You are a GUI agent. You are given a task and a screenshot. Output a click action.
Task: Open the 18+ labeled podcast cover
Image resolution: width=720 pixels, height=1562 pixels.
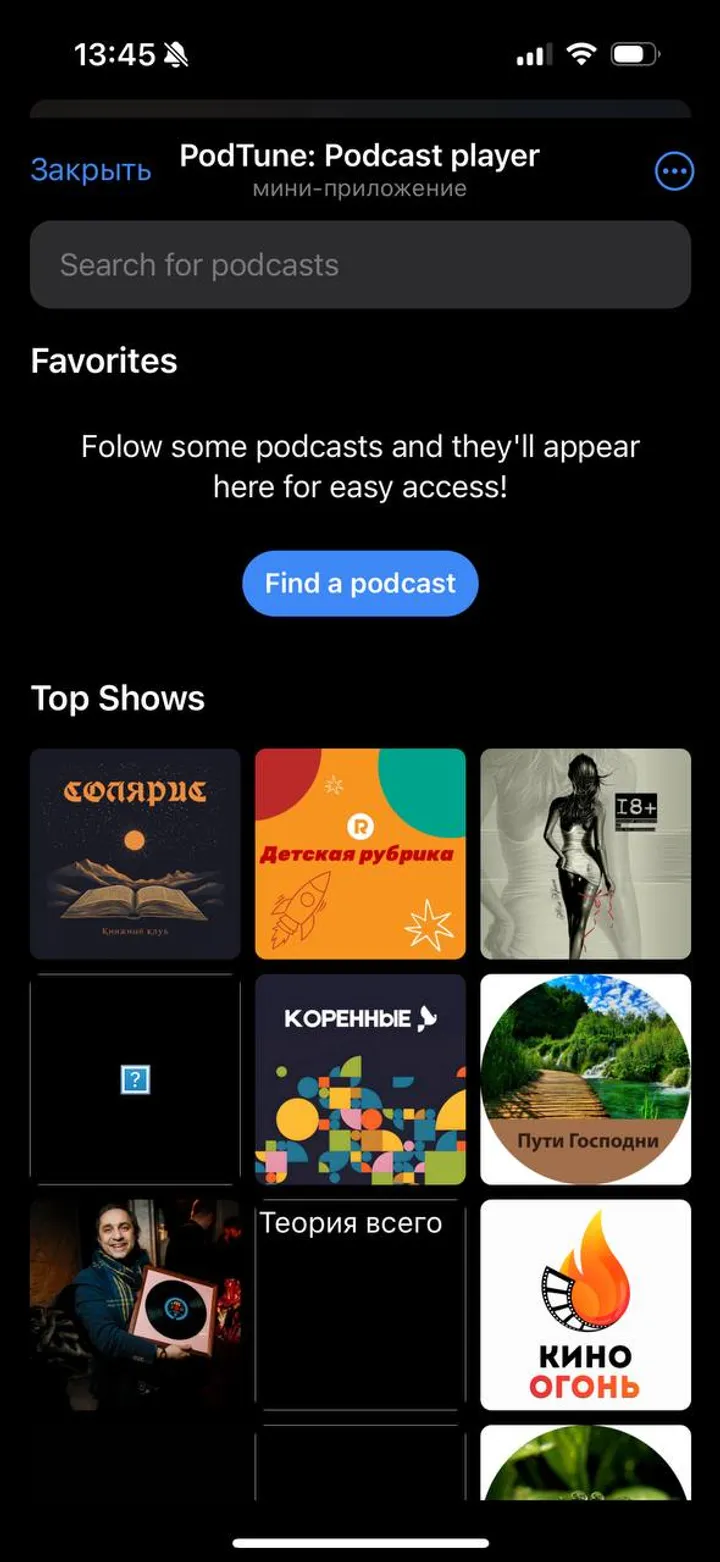tap(585, 853)
